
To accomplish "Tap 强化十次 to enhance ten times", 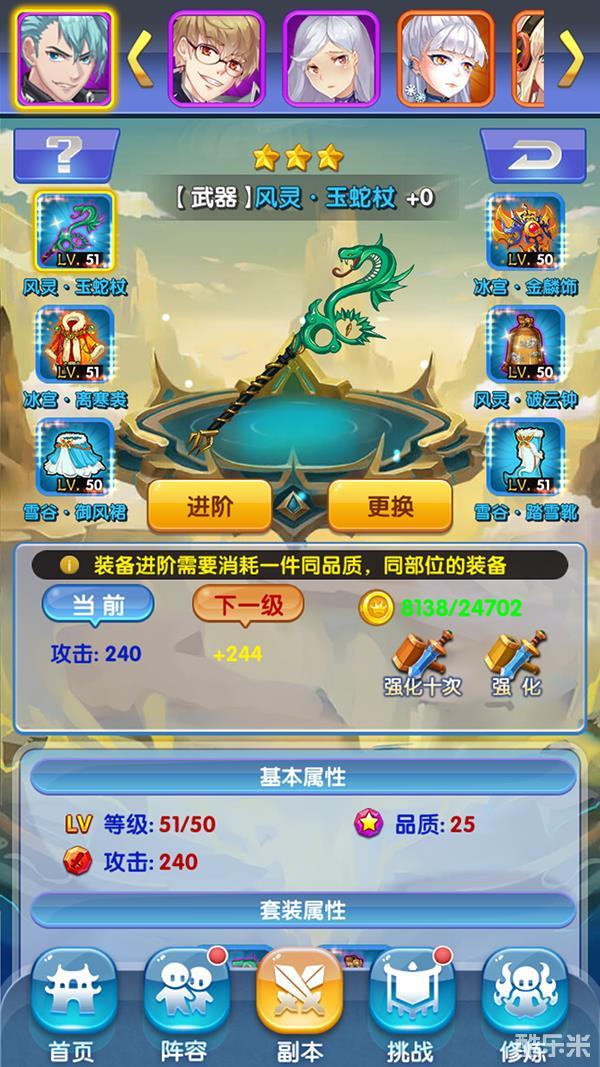I will point(422,664).
